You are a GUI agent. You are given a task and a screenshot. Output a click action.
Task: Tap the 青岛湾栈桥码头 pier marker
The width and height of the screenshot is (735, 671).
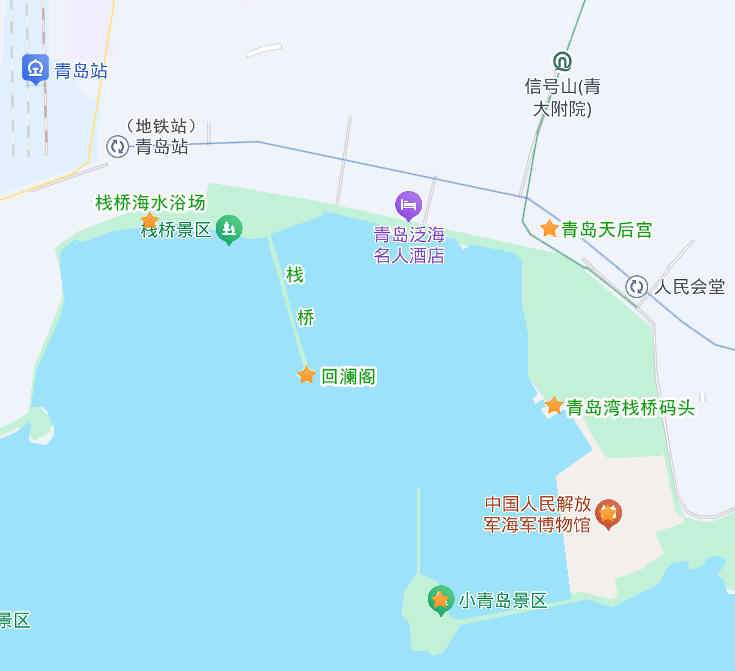click(x=553, y=406)
